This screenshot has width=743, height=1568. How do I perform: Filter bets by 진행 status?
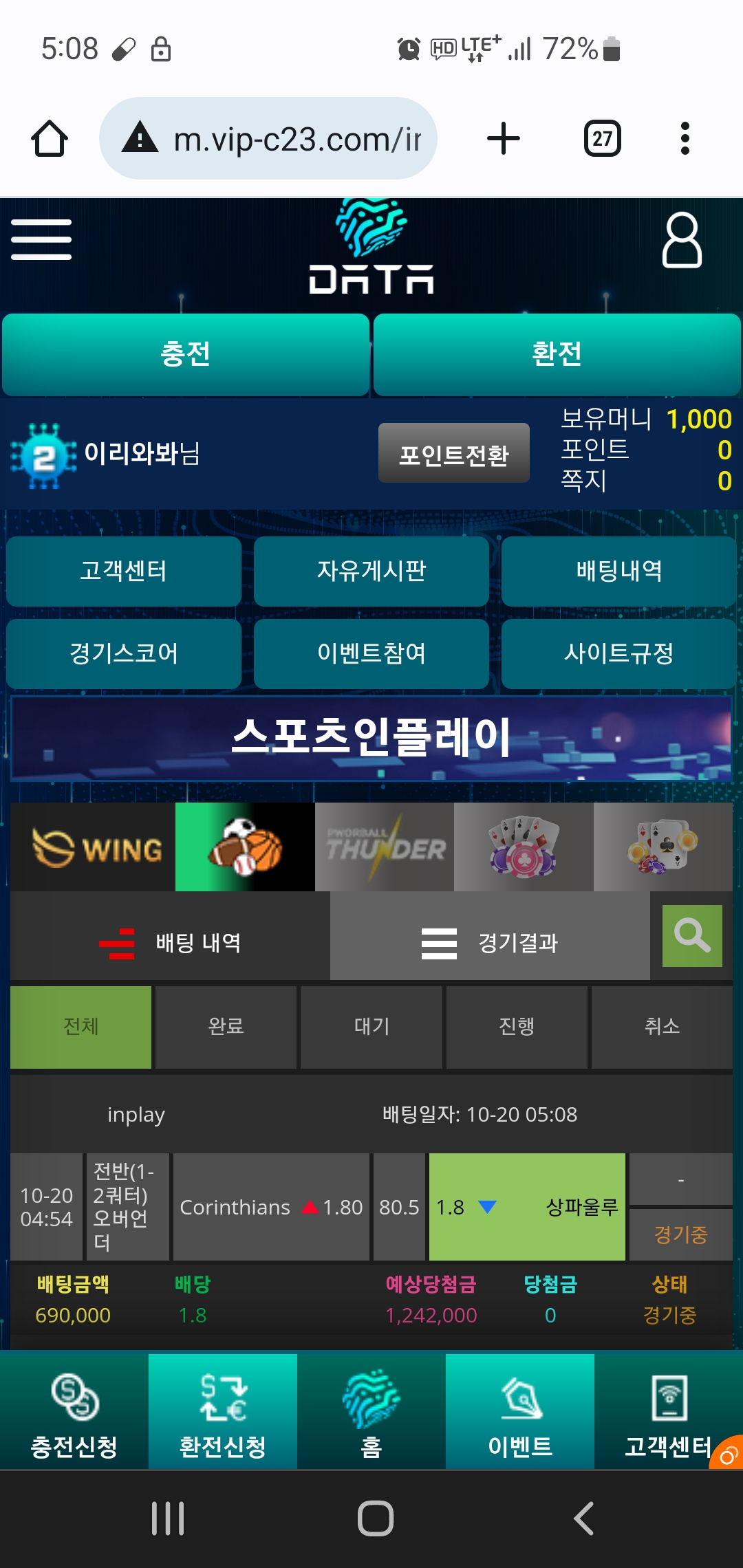point(516,1027)
